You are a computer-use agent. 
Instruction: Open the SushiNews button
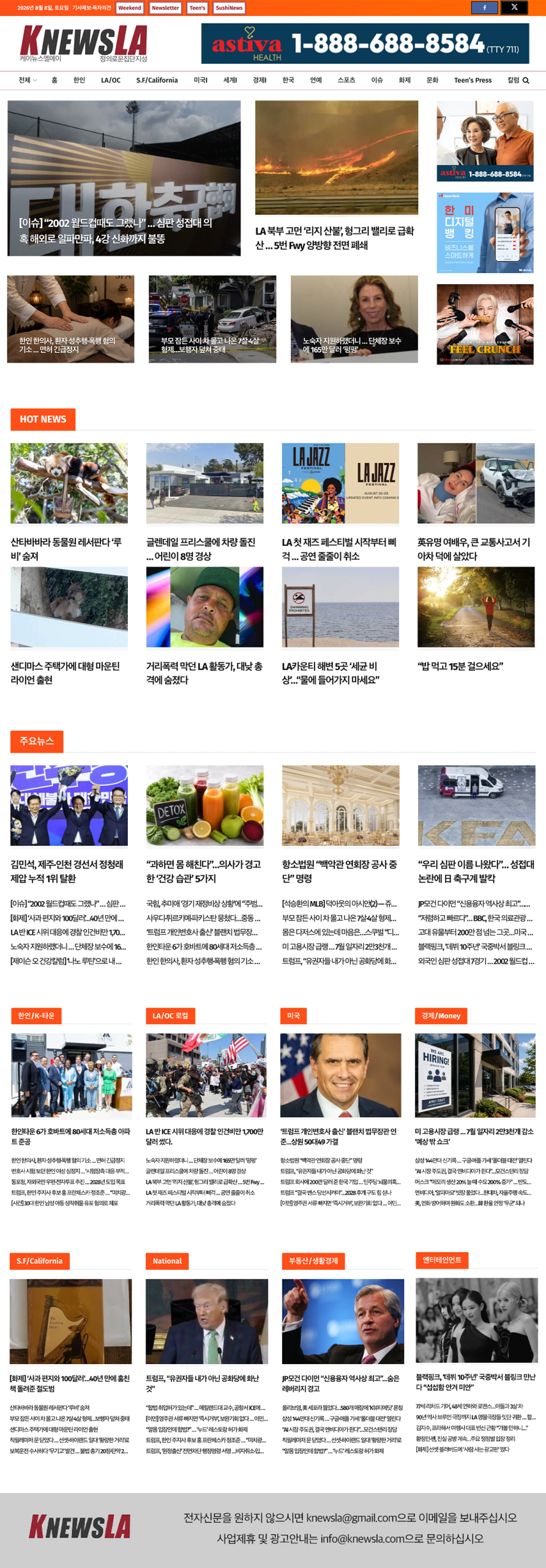tap(229, 8)
